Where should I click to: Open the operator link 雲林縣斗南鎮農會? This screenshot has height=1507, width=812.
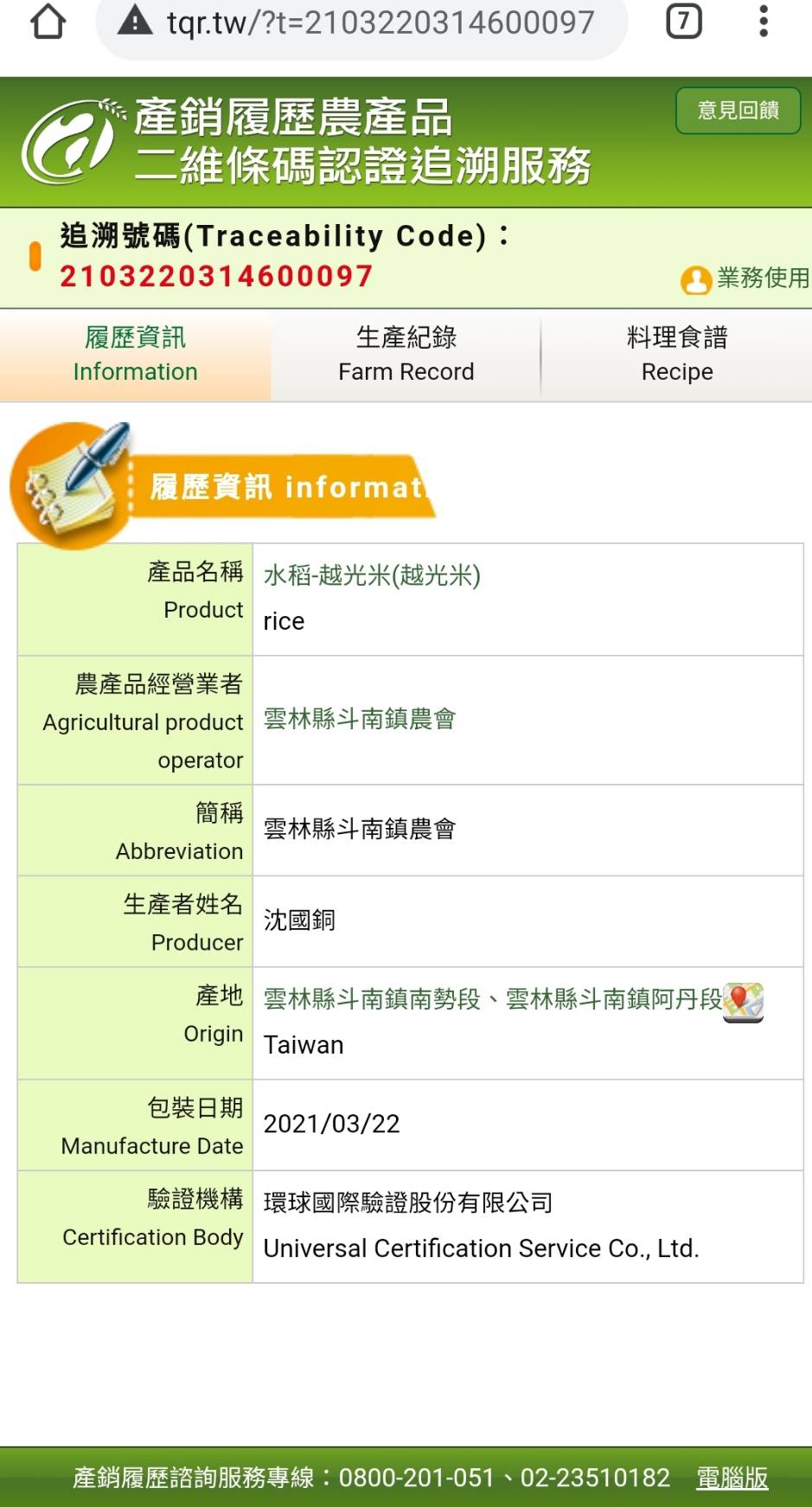pos(359,719)
